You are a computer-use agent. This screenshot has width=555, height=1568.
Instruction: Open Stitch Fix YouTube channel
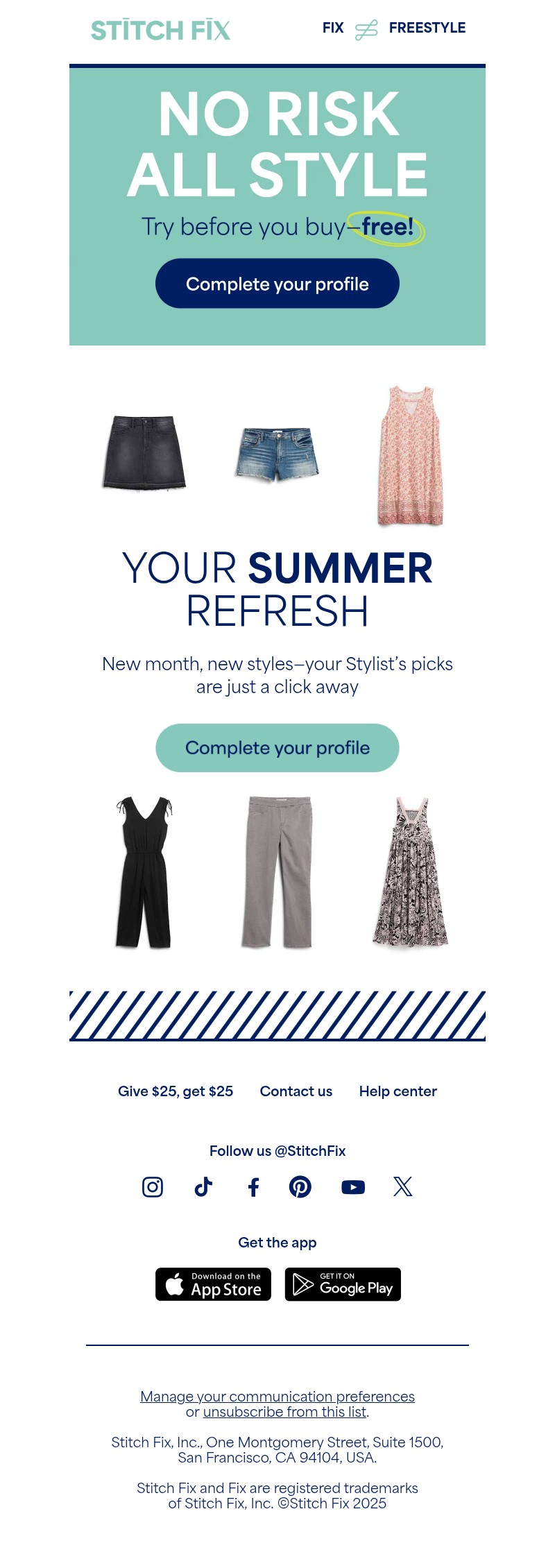[353, 1187]
